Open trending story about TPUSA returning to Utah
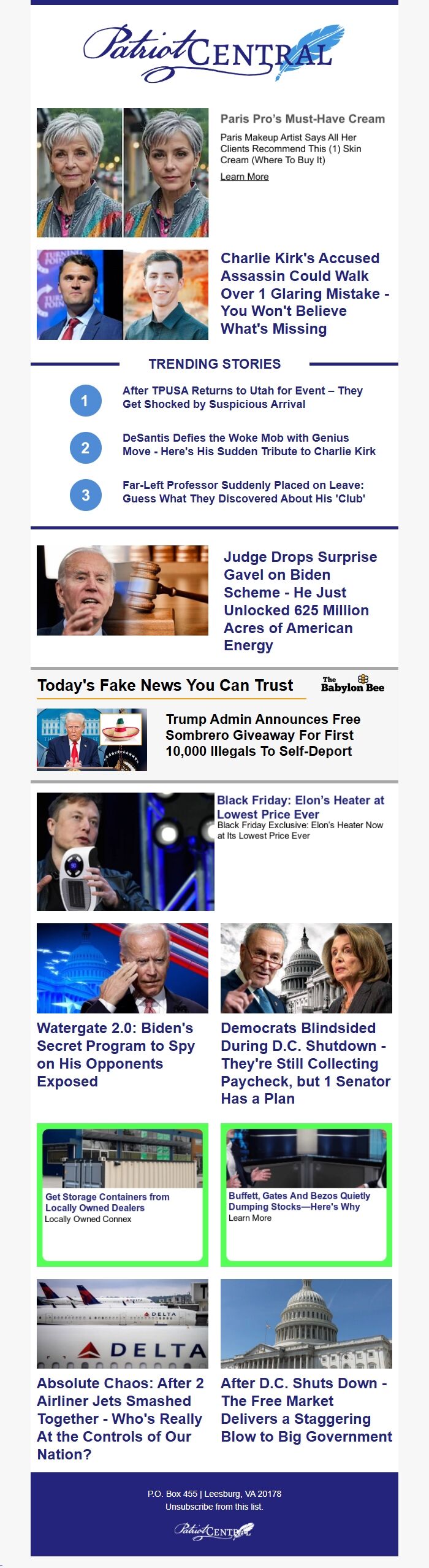429x1568 pixels. click(x=242, y=398)
